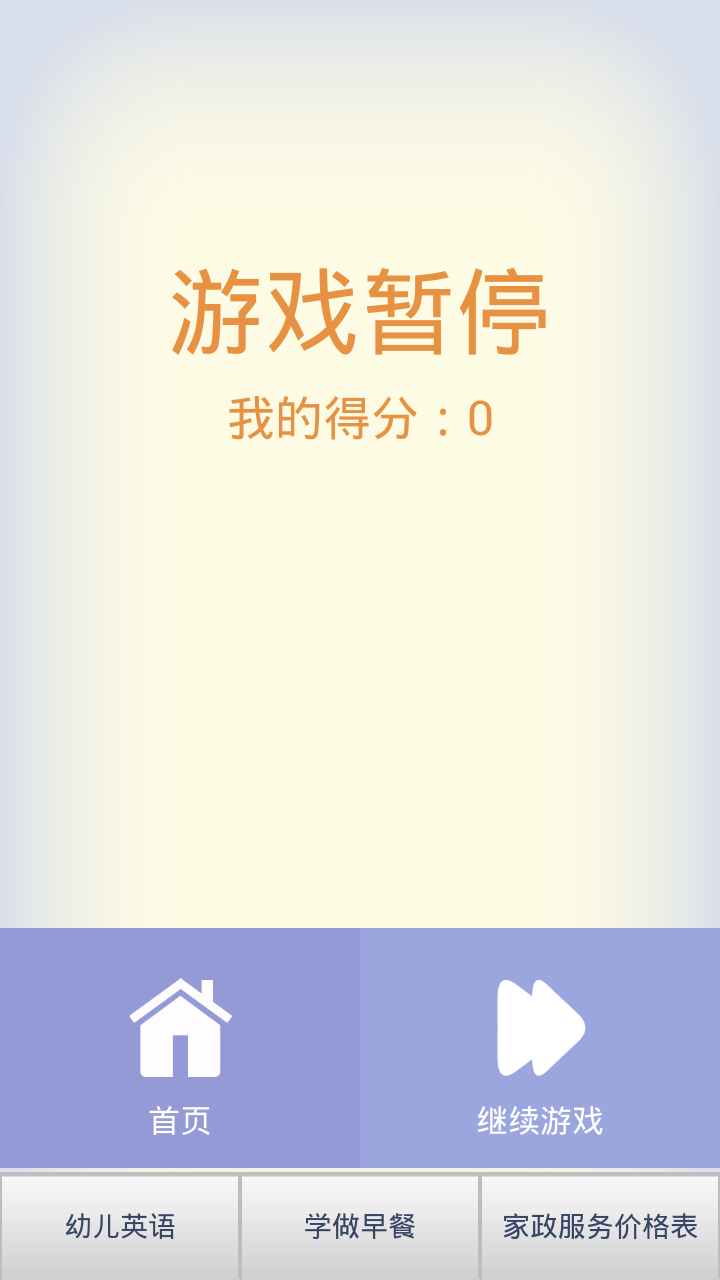Choose 幼儿英语 from the bottom bar
The image size is (720, 1280).
coord(120,1226)
